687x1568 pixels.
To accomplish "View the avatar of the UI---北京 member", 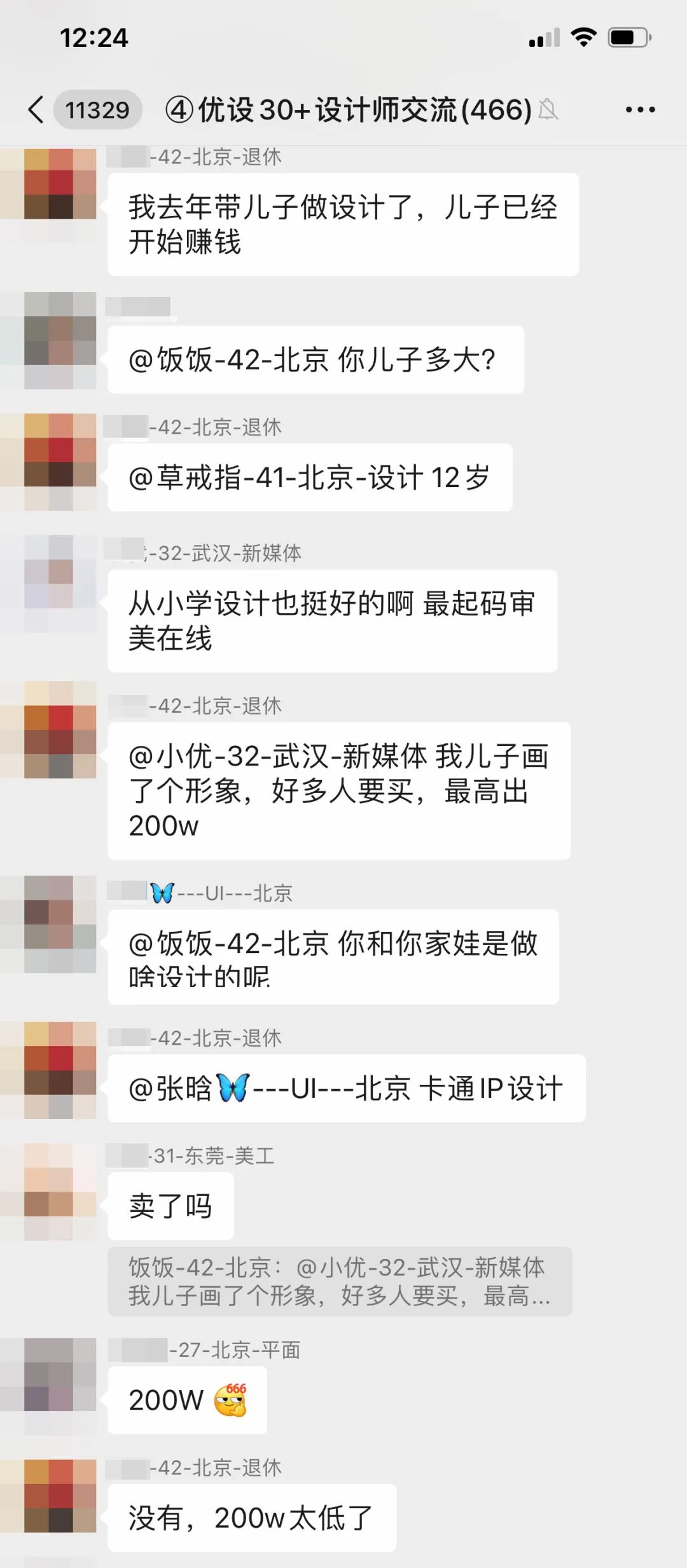I will [60, 924].
